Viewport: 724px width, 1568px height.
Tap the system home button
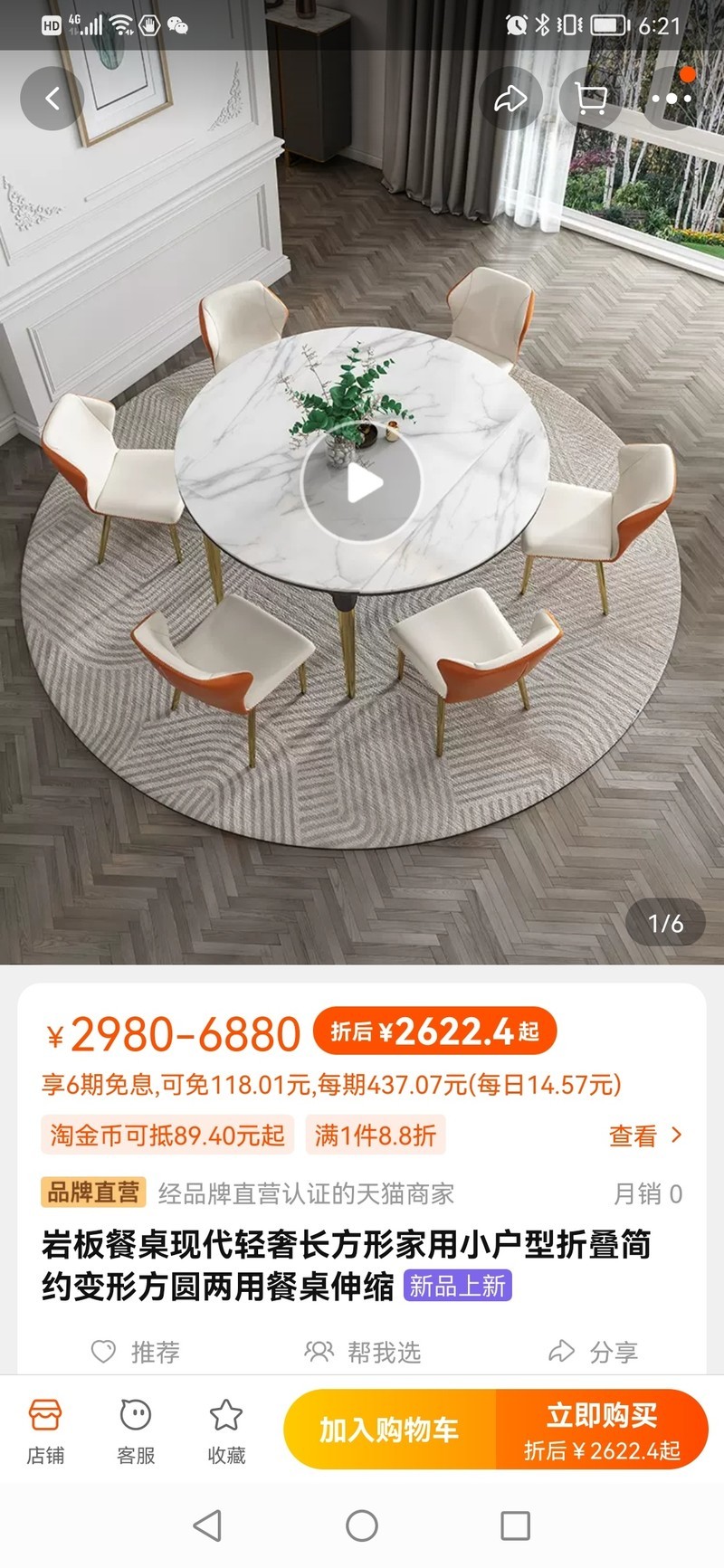point(362,1525)
